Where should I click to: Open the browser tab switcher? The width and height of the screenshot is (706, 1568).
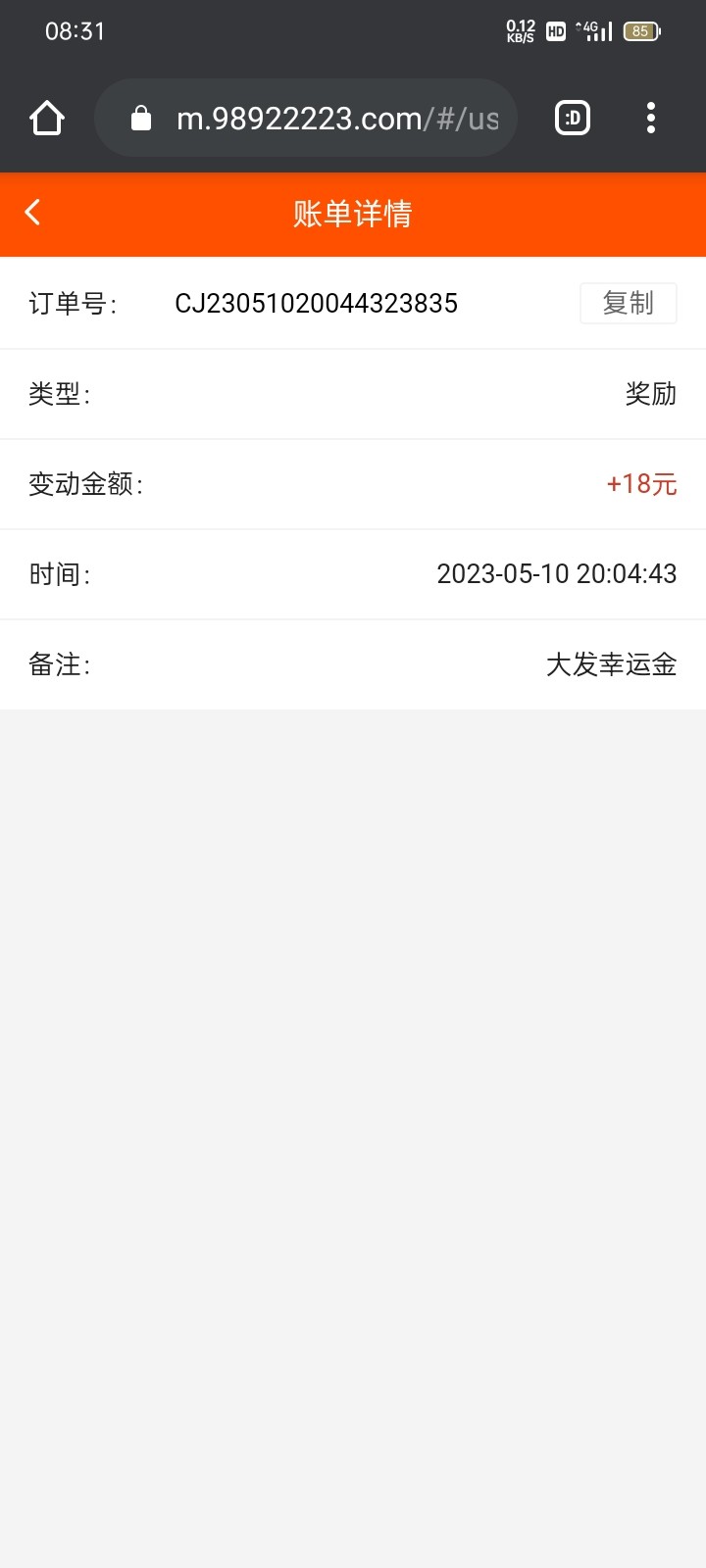point(573,119)
